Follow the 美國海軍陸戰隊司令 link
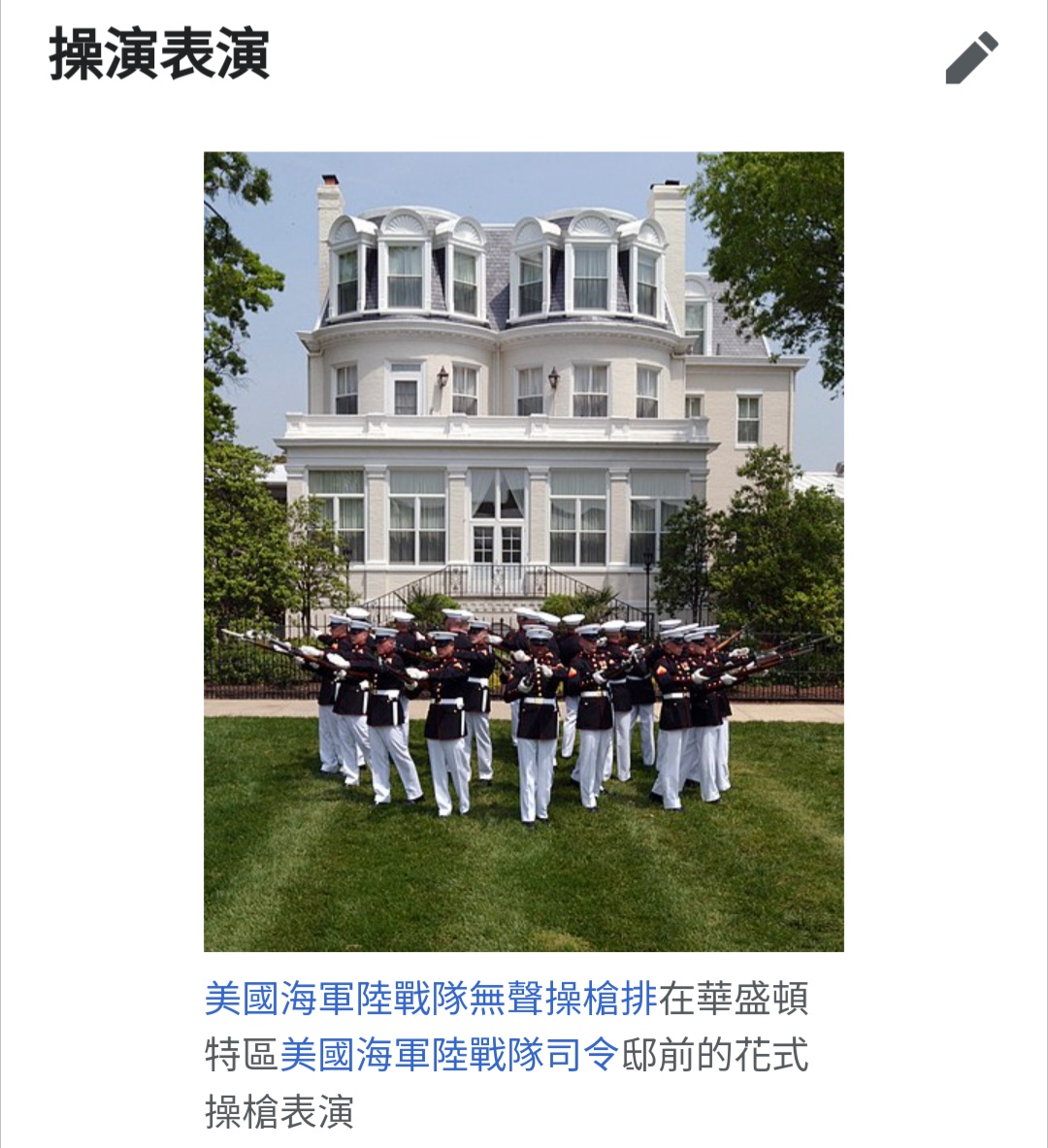The image size is (1048, 1148). point(449,1055)
